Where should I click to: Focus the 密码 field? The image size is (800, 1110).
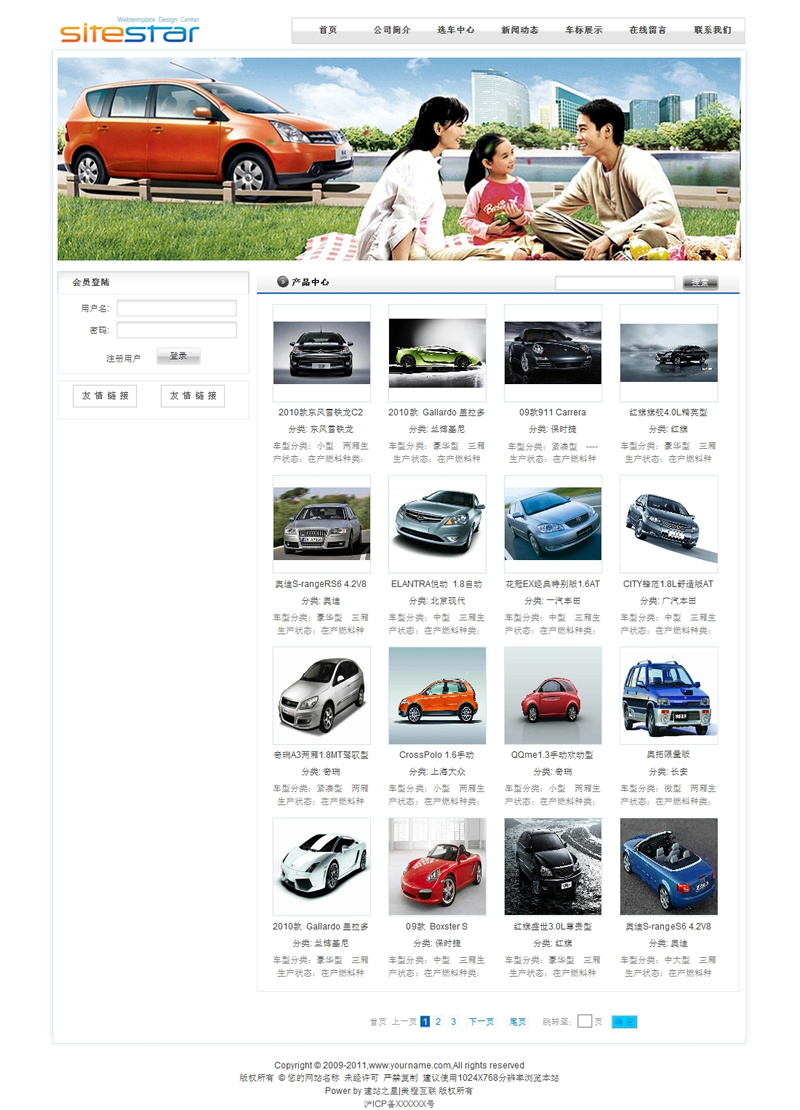(177, 330)
